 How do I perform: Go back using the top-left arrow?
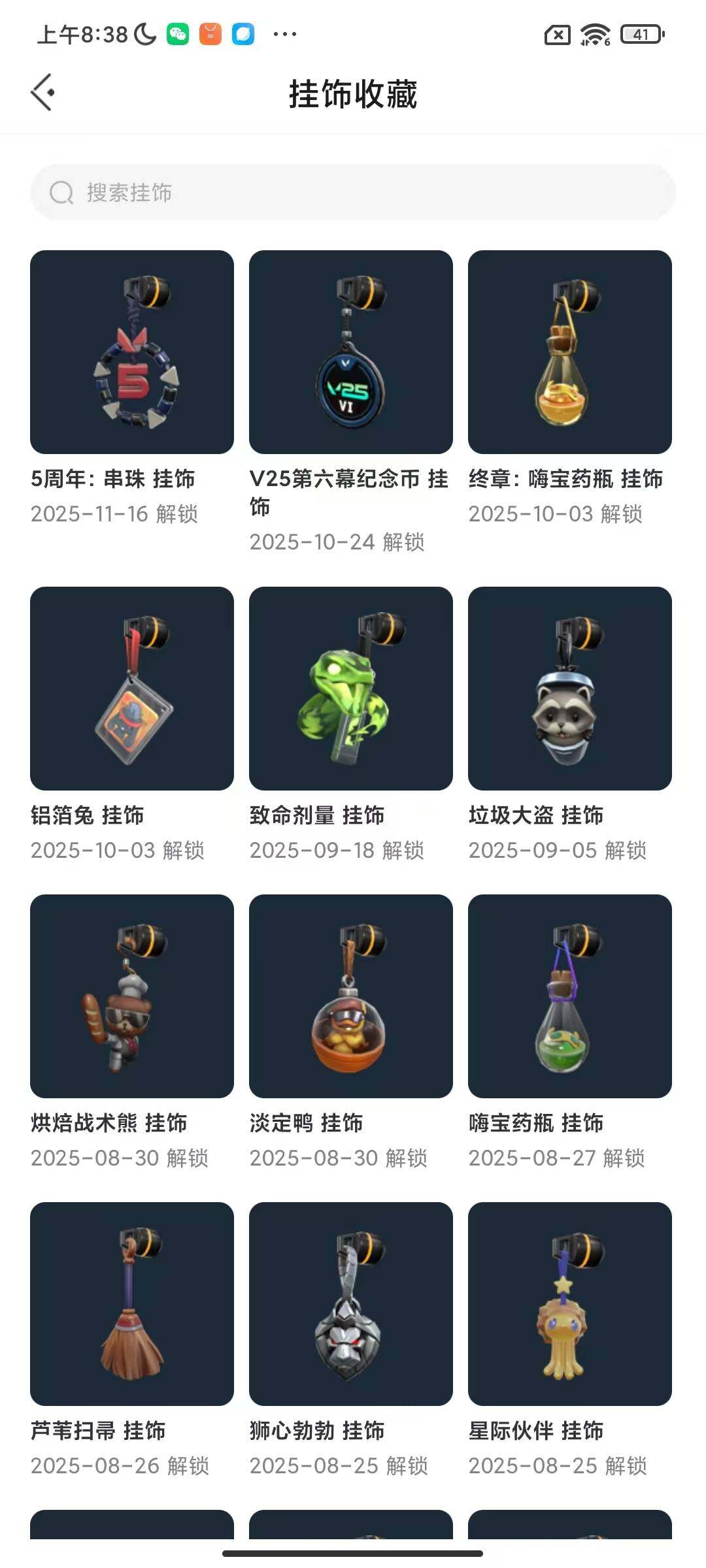(42, 92)
